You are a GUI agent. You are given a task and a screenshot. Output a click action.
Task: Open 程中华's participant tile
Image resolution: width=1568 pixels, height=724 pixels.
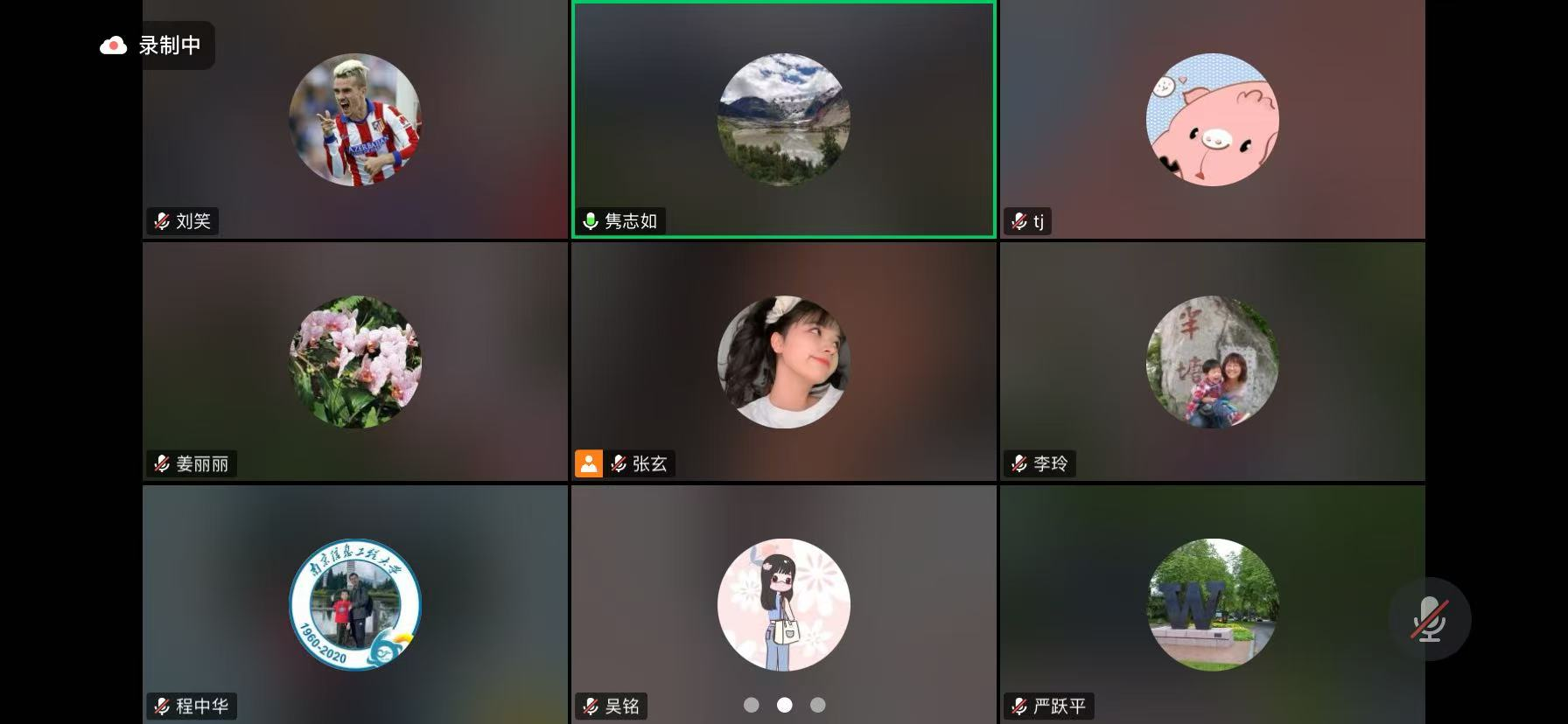[354, 603]
